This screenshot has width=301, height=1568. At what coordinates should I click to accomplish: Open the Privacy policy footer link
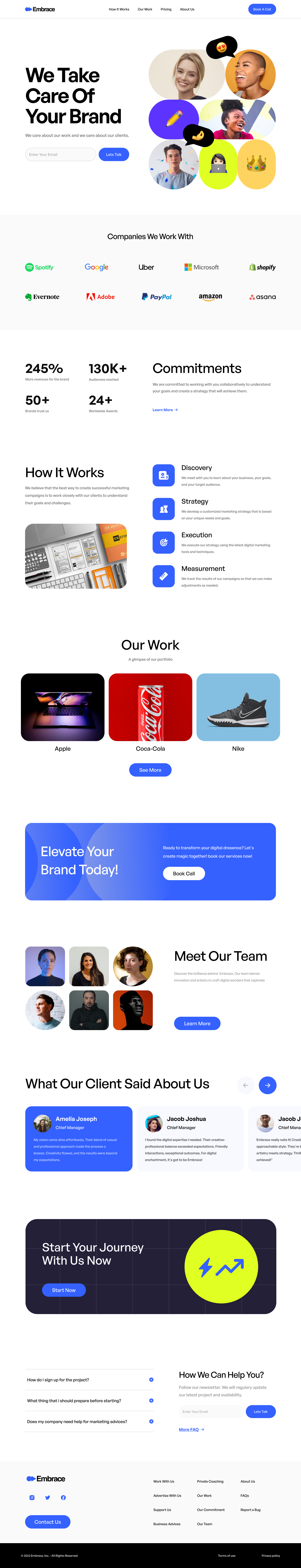pos(270,1555)
